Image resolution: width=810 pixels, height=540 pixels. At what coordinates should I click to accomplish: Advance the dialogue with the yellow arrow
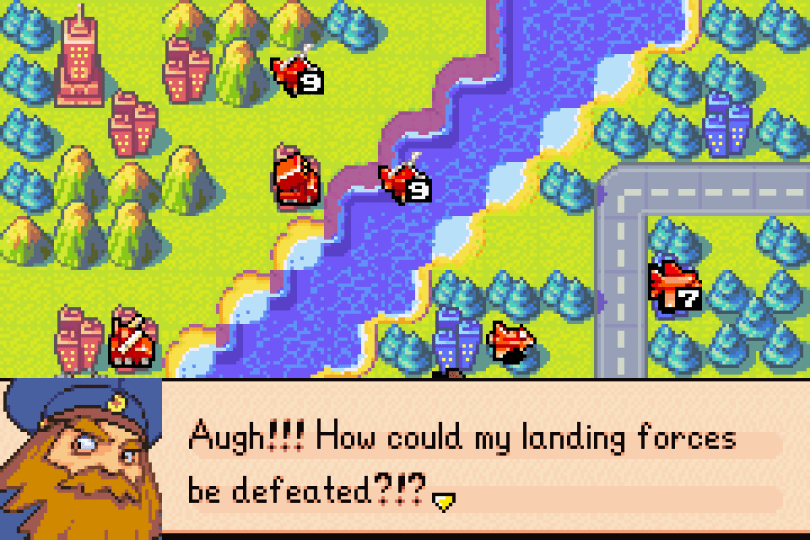(x=444, y=500)
